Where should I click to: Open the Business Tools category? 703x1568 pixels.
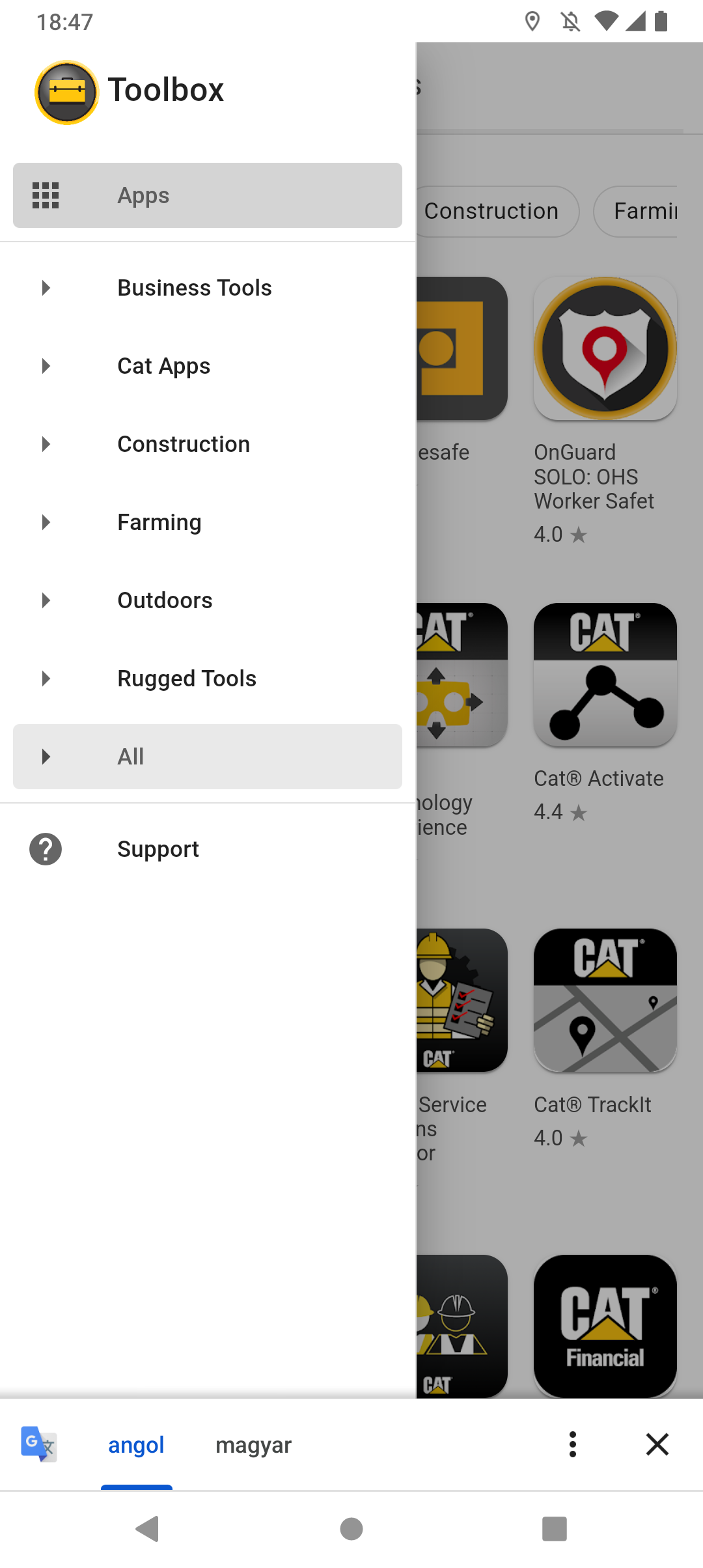point(208,288)
